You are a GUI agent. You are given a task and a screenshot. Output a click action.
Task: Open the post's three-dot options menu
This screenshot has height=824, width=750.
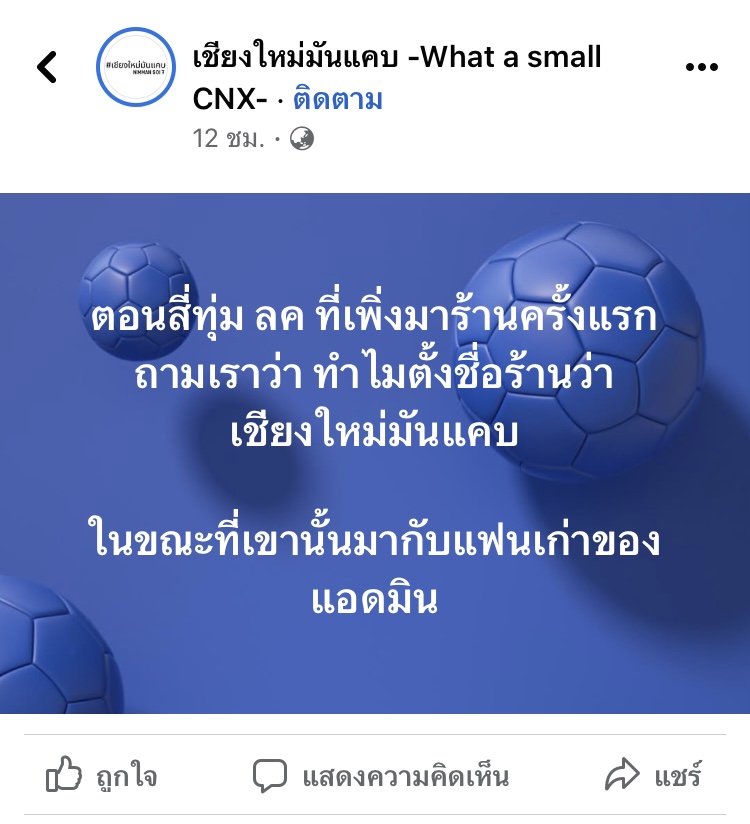(702, 67)
